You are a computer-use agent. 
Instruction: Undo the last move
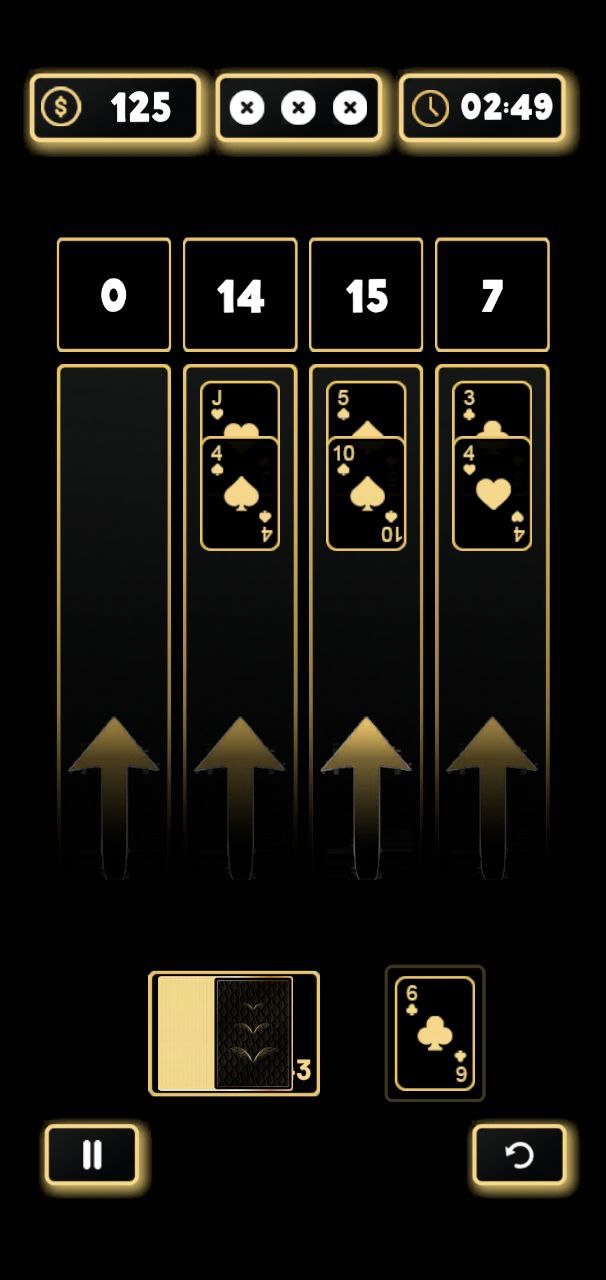(x=519, y=1155)
